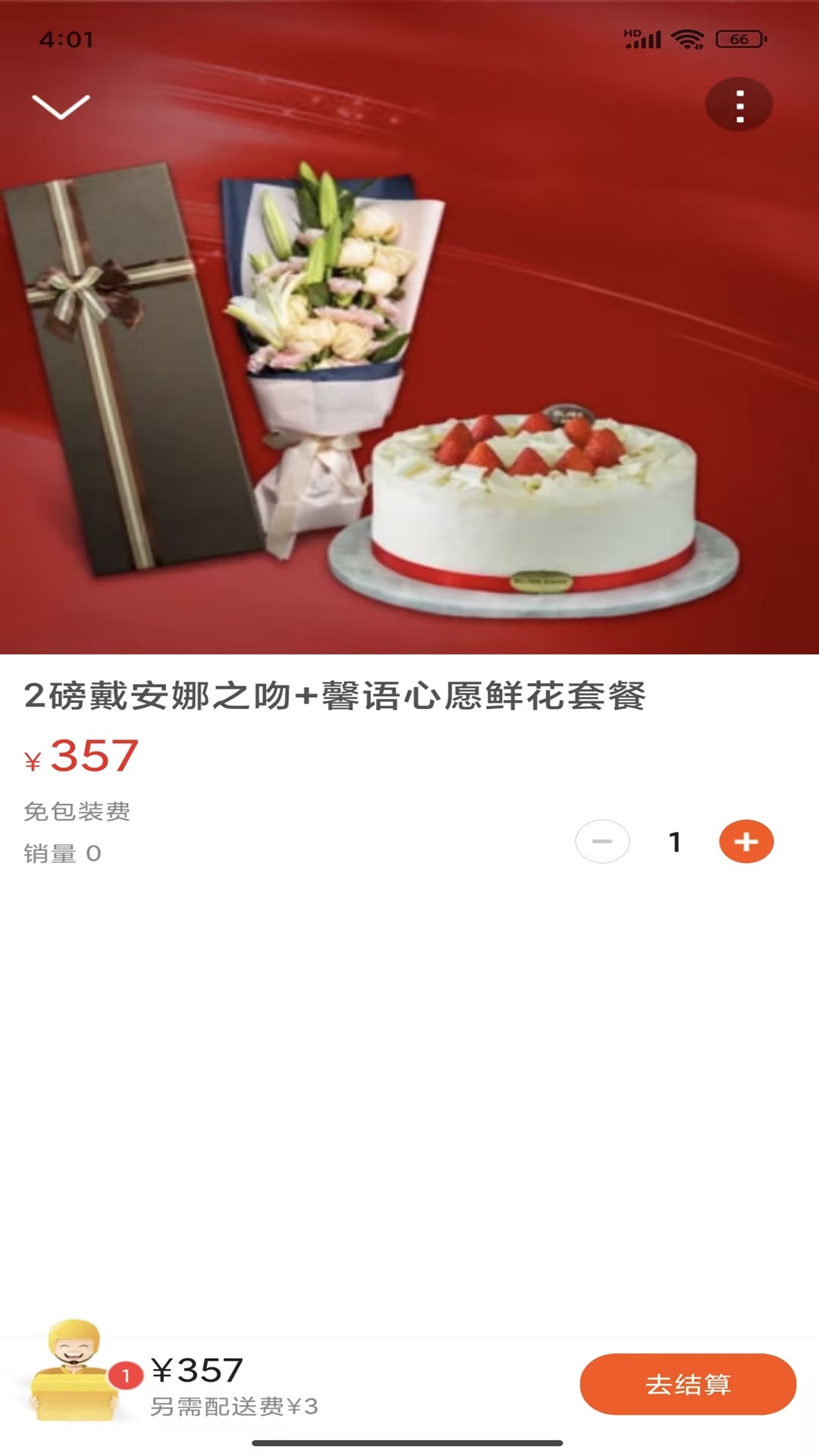Tap 去结算 to check out
Image resolution: width=819 pixels, height=1456 pixels.
click(688, 1384)
